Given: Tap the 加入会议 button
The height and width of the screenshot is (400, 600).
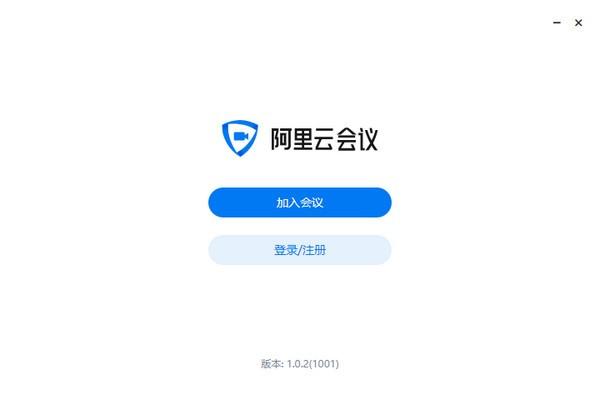Looking at the screenshot, I should 299,202.
